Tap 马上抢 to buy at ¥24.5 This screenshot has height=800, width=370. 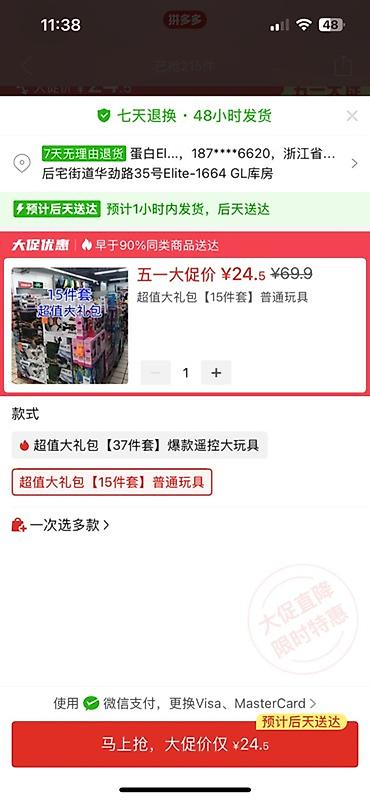(x=185, y=744)
